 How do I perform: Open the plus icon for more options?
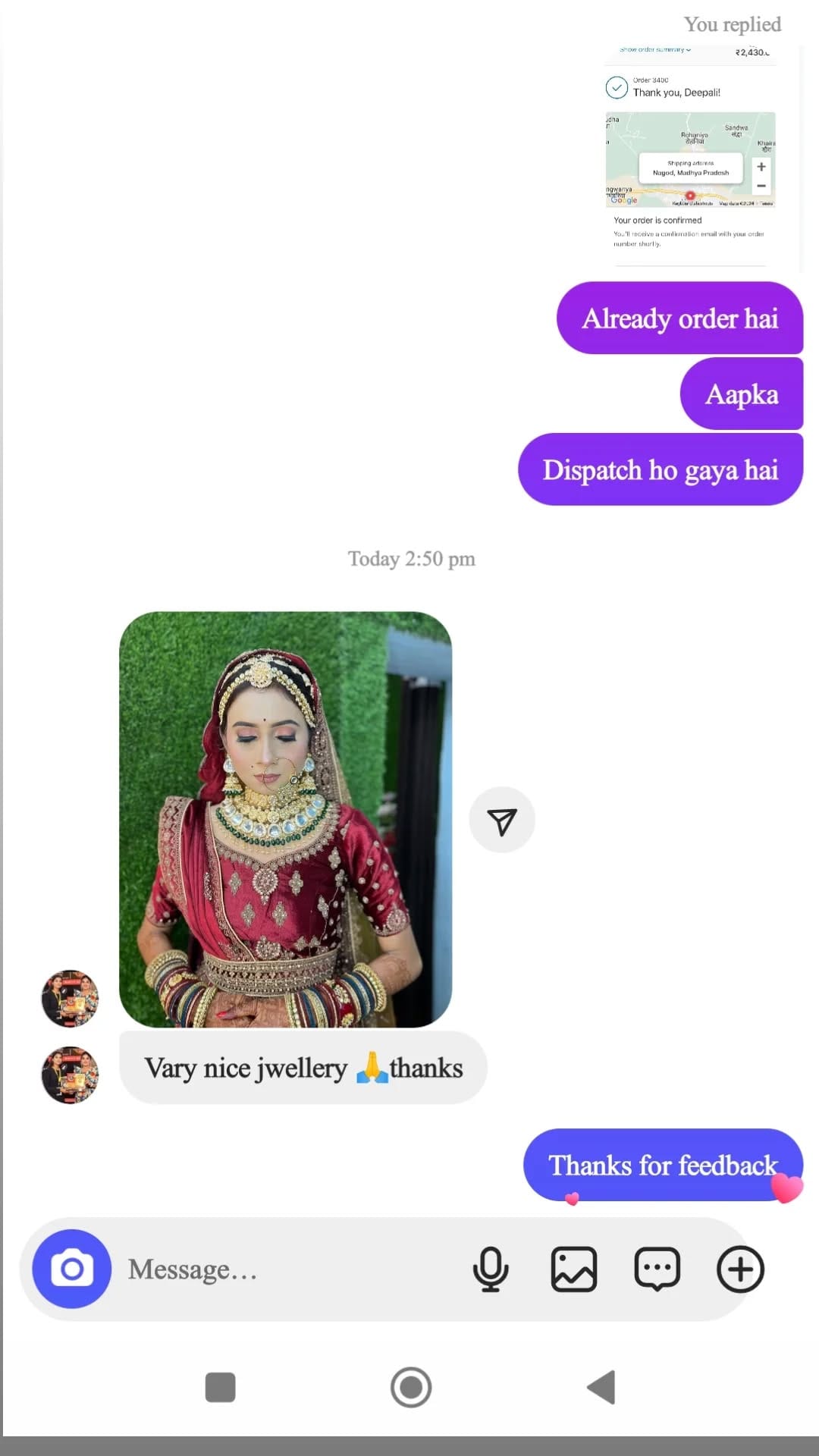click(x=740, y=1269)
